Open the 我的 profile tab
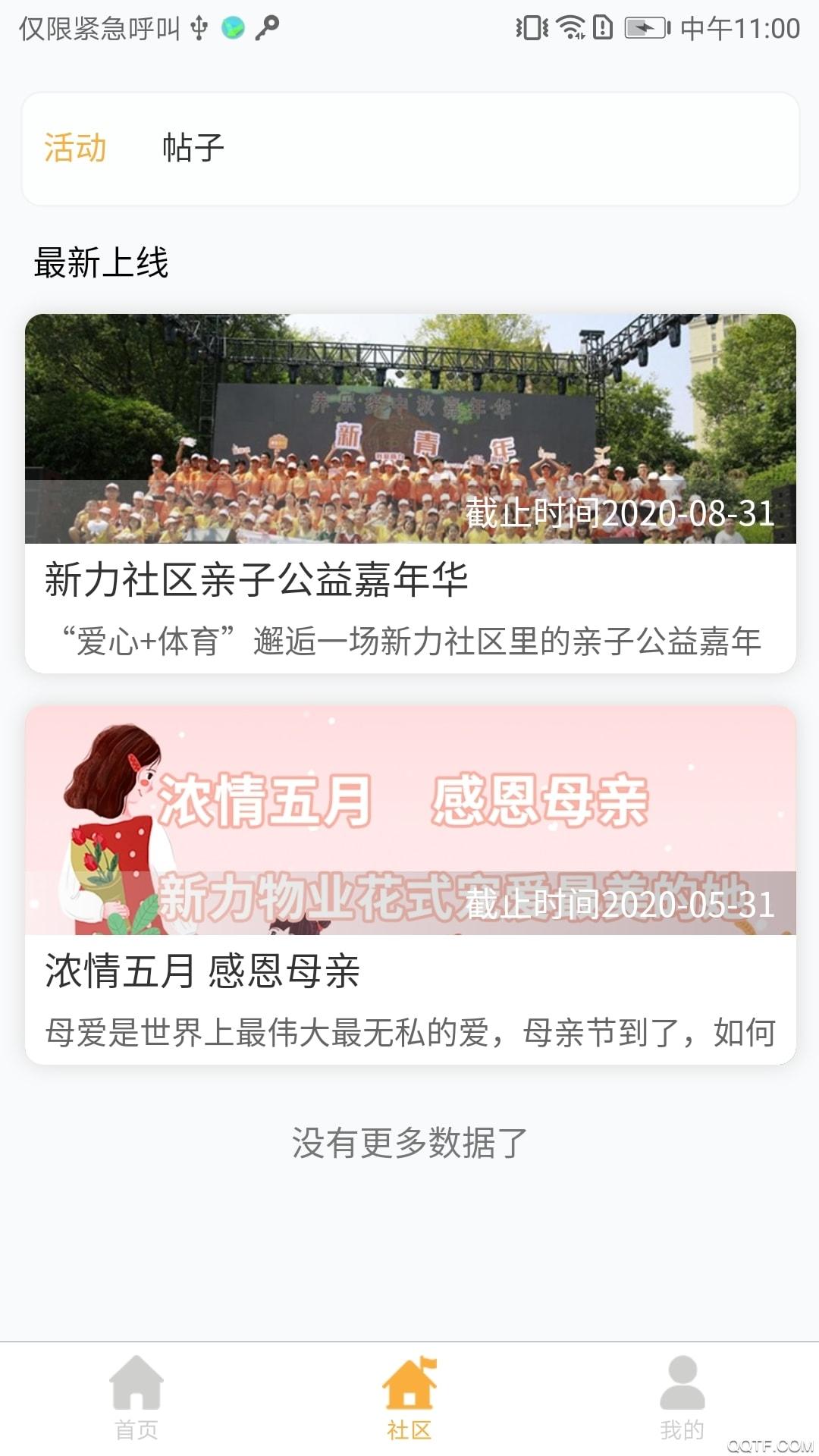This screenshot has height=1456, width=819. click(682, 1397)
